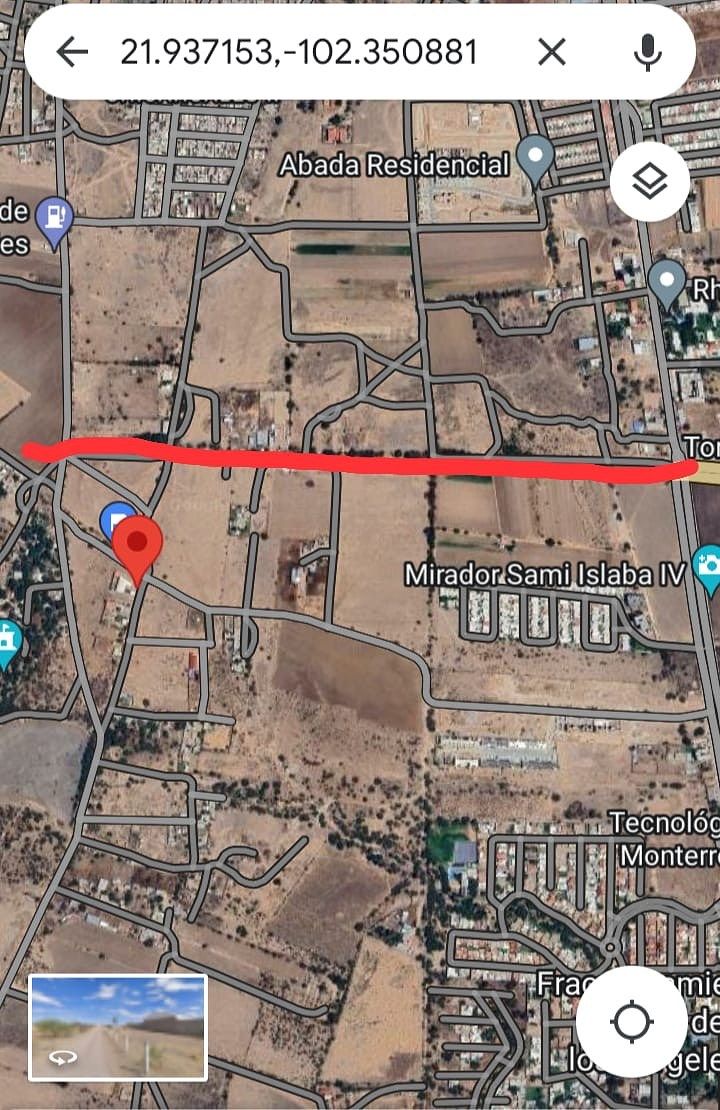The height and width of the screenshot is (1110, 720).
Task: Start voice search with the microphone
Action: 648,52
